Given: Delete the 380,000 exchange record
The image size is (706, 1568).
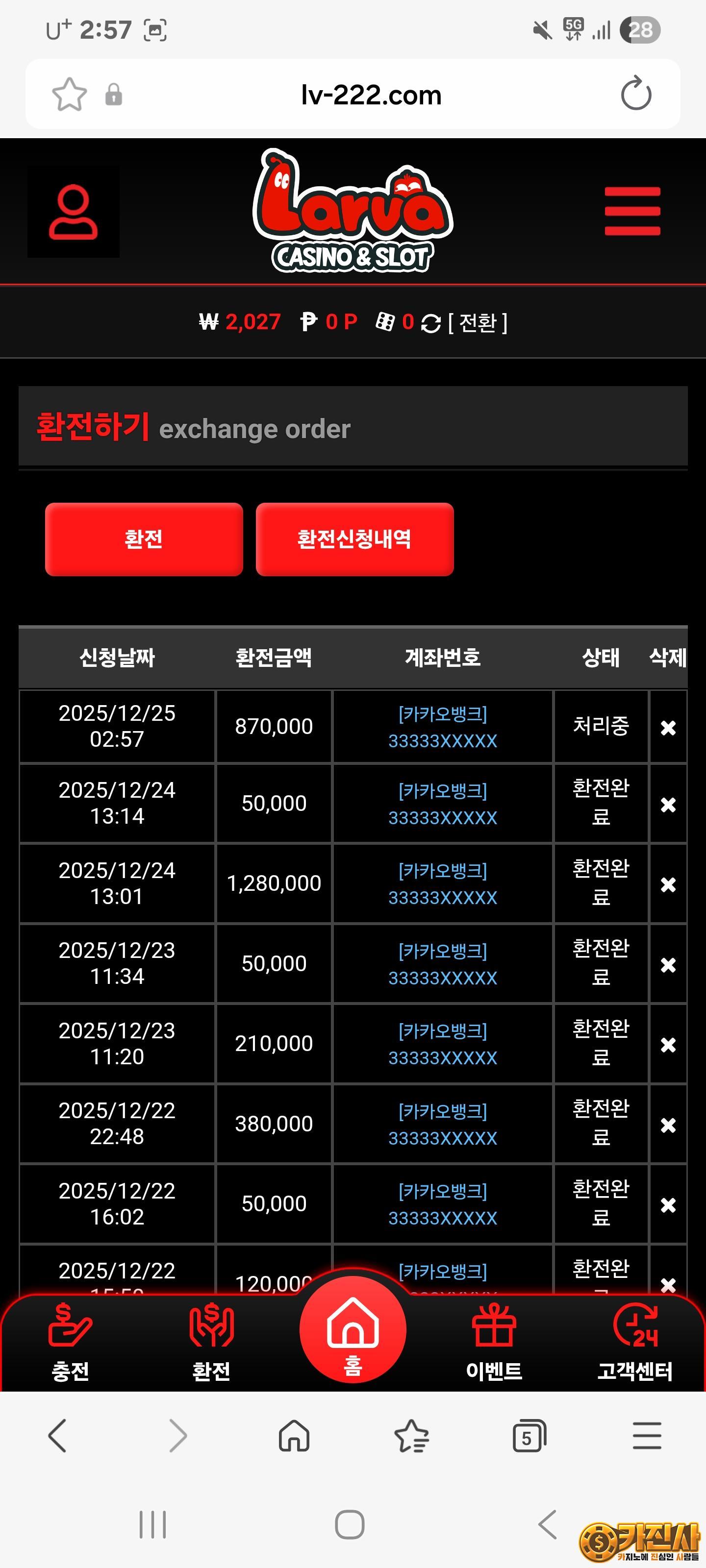Looking at the screenshot, I should pos(668,1125).
